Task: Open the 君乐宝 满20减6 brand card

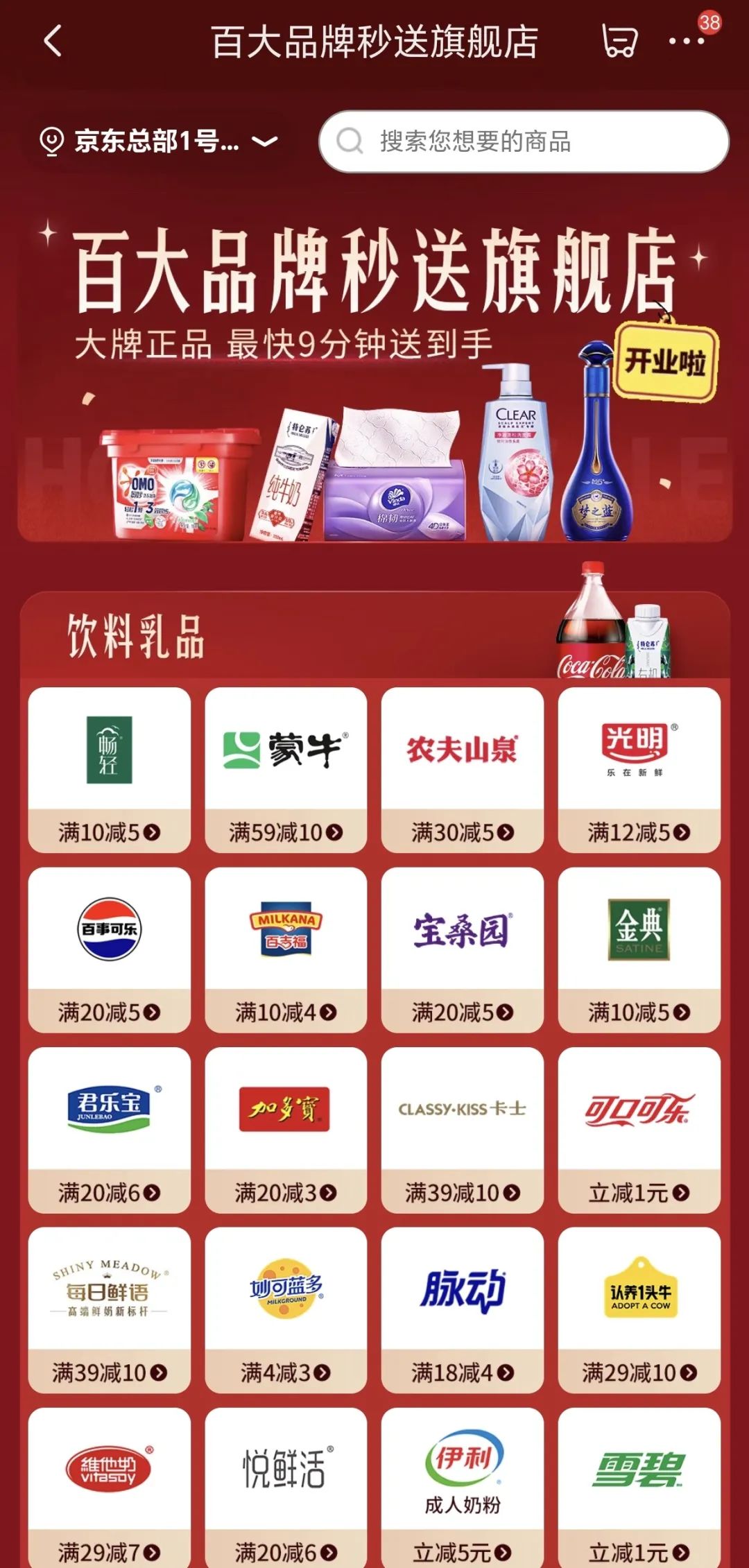Action: coord(109,1129)
